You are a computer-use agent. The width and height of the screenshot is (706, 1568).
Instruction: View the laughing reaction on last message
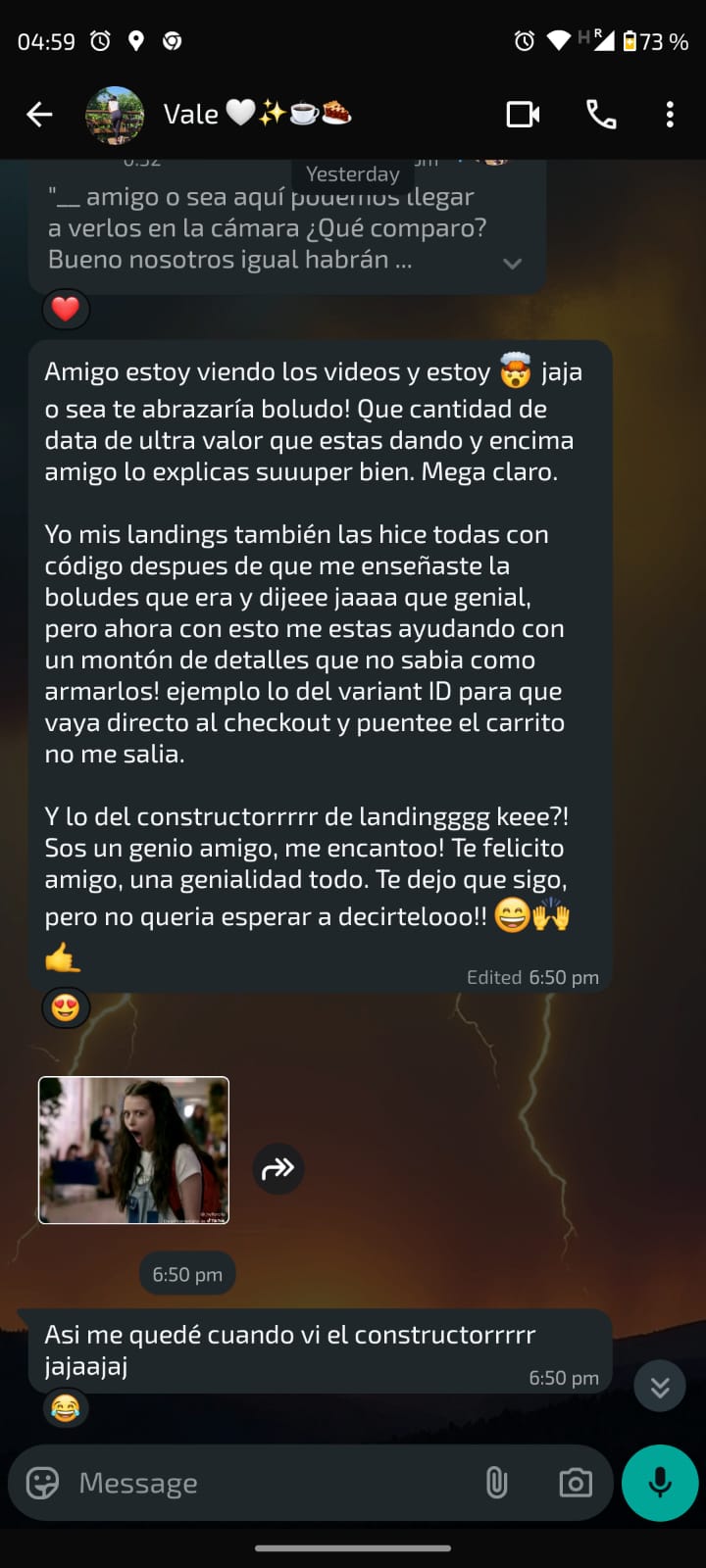pyautogui.click(x=66, y=1409)
